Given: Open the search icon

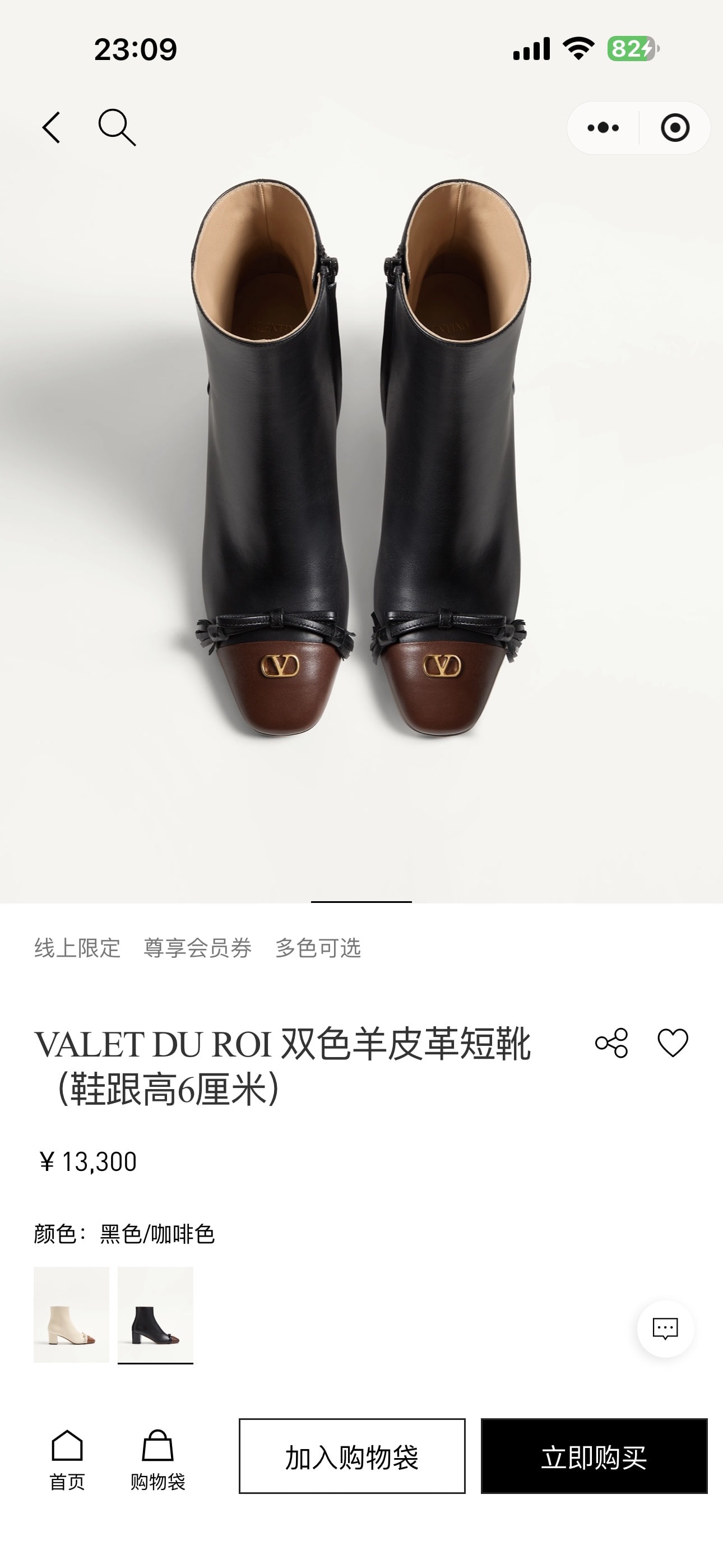Looking at the screenshot, I should click(x=116, y=127).
